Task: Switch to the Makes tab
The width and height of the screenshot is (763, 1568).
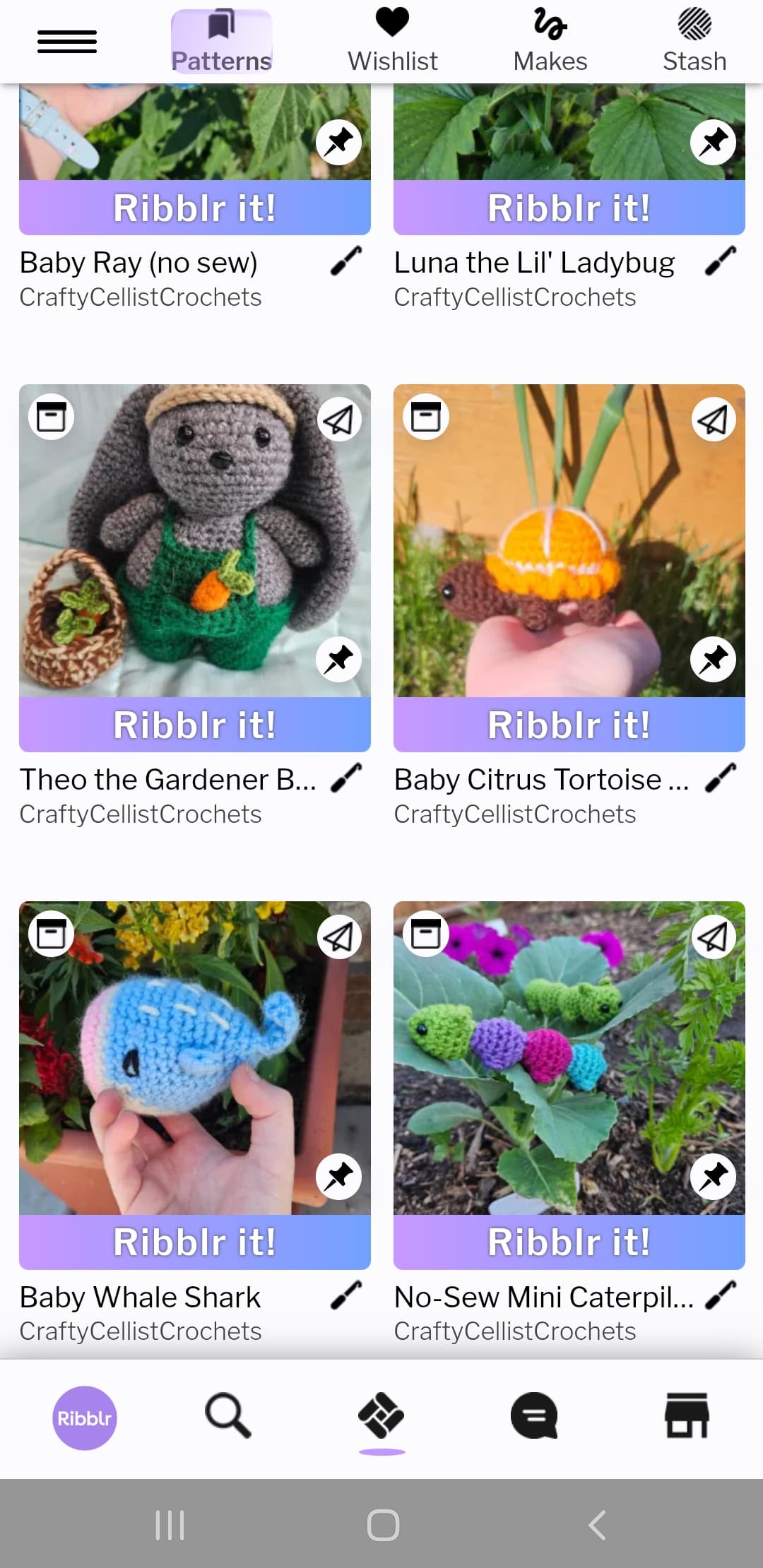Action: [x=550, y=41]
